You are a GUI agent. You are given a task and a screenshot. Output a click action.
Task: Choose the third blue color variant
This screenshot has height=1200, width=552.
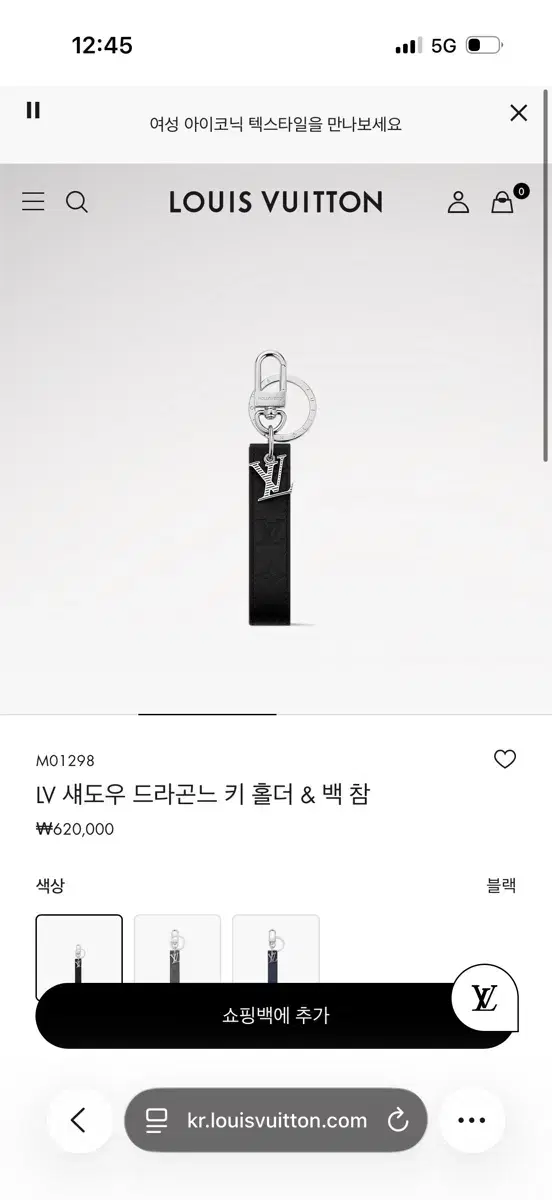(275, 950)
